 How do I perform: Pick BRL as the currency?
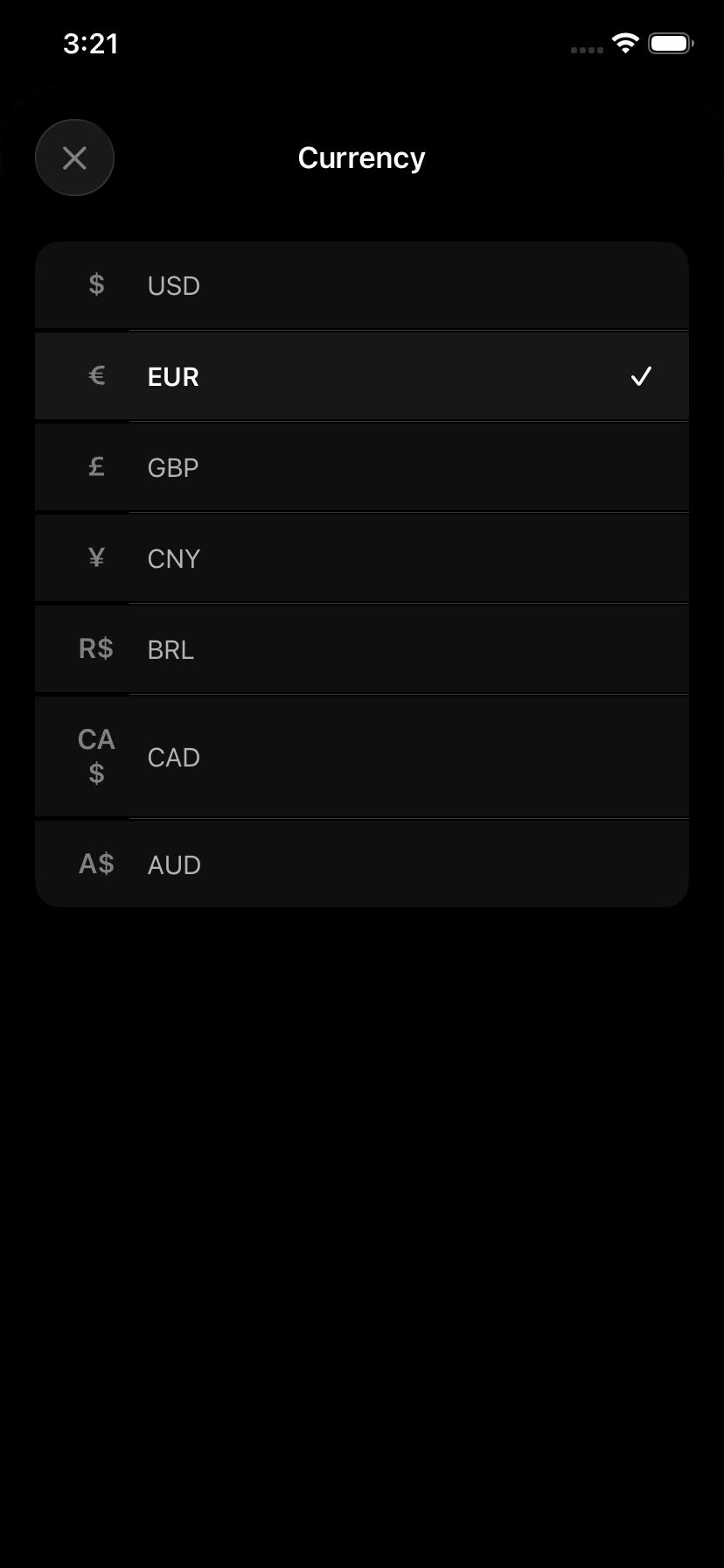[x=362, y=650]
